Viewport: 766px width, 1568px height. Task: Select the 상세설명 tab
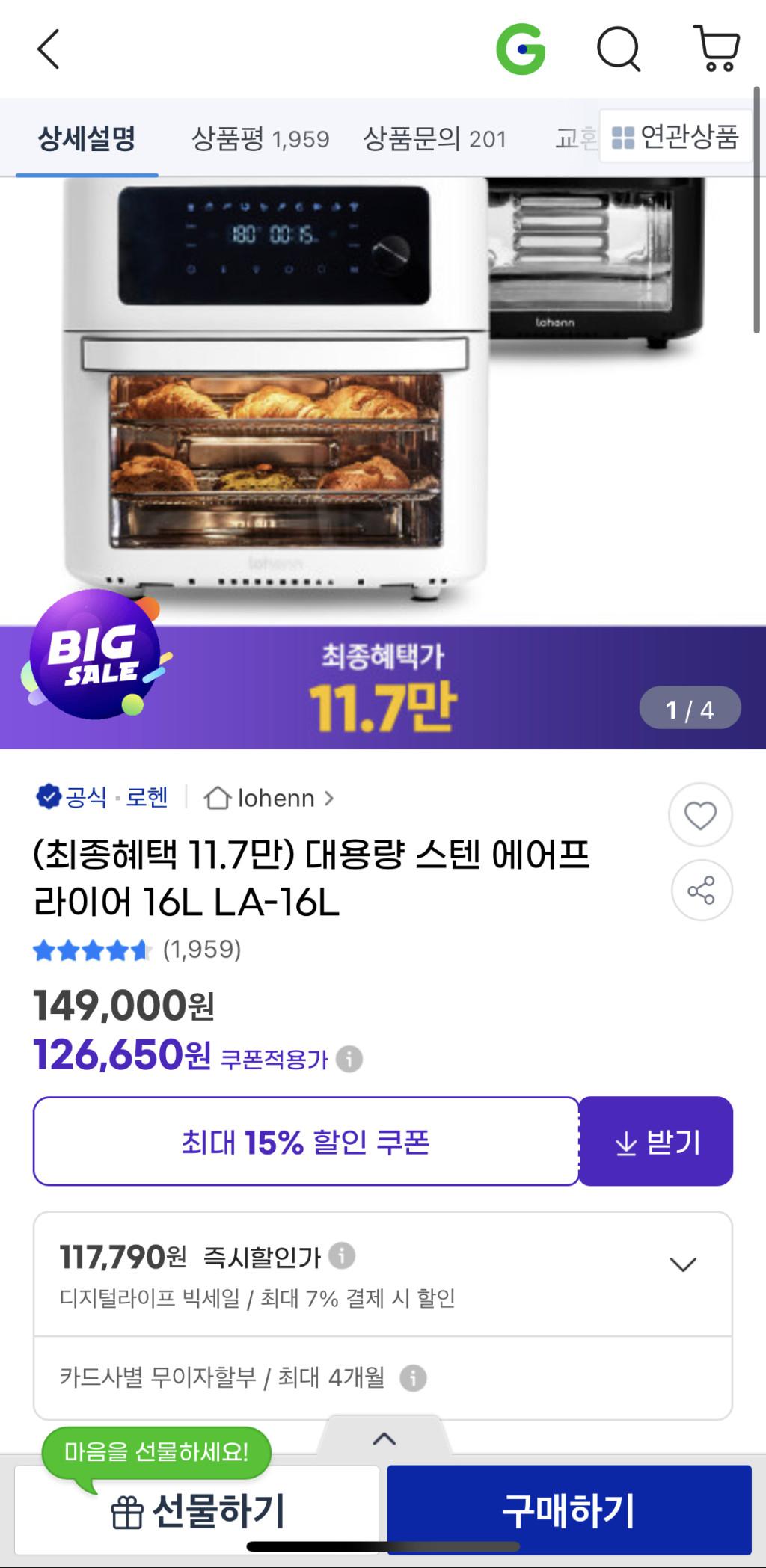click(87, 138)
